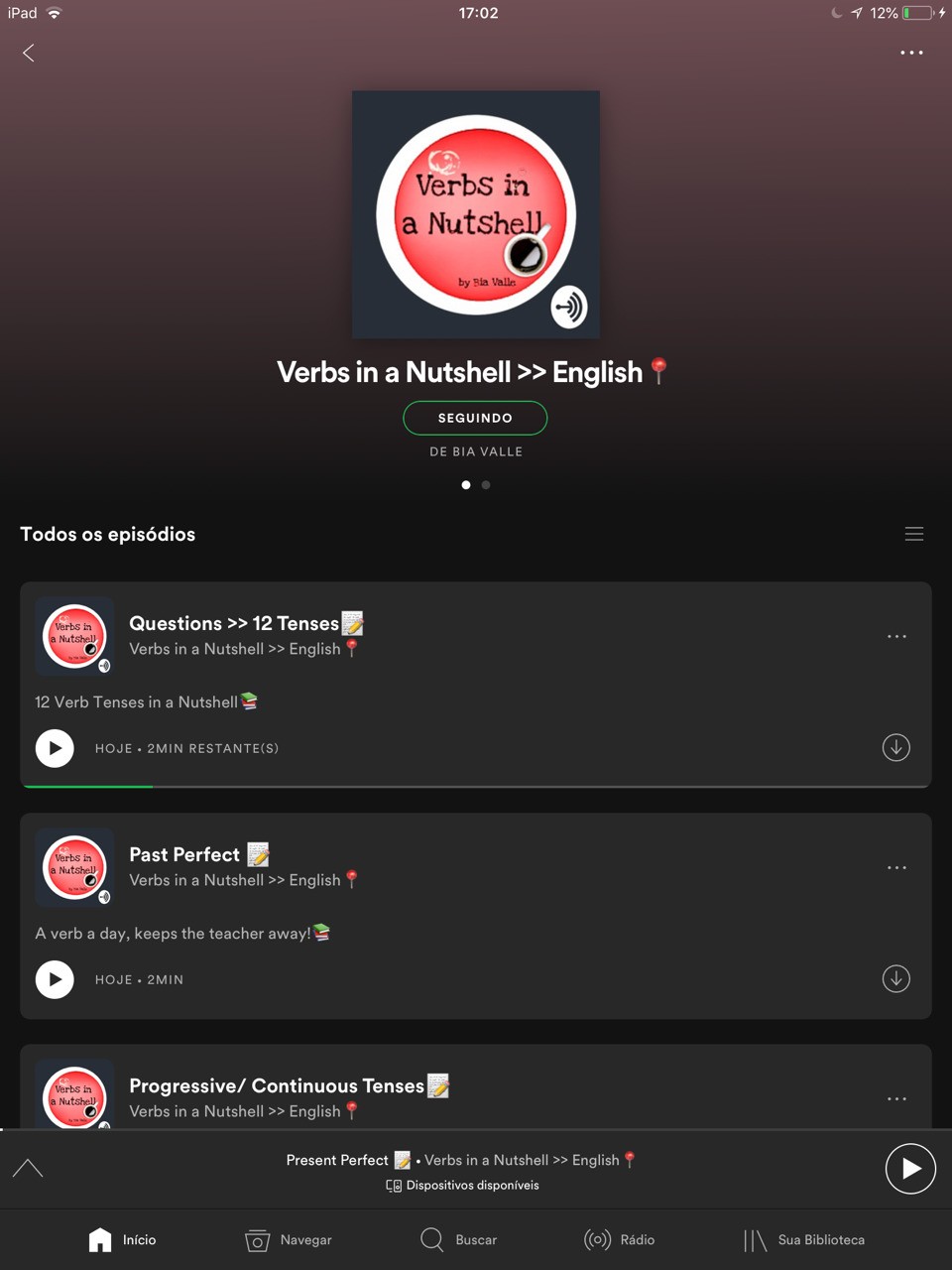This screenshot has width=952, height=1270.
Task: Tap the SEGUINDO button to unfollow
Action: [x=475, y=418]
